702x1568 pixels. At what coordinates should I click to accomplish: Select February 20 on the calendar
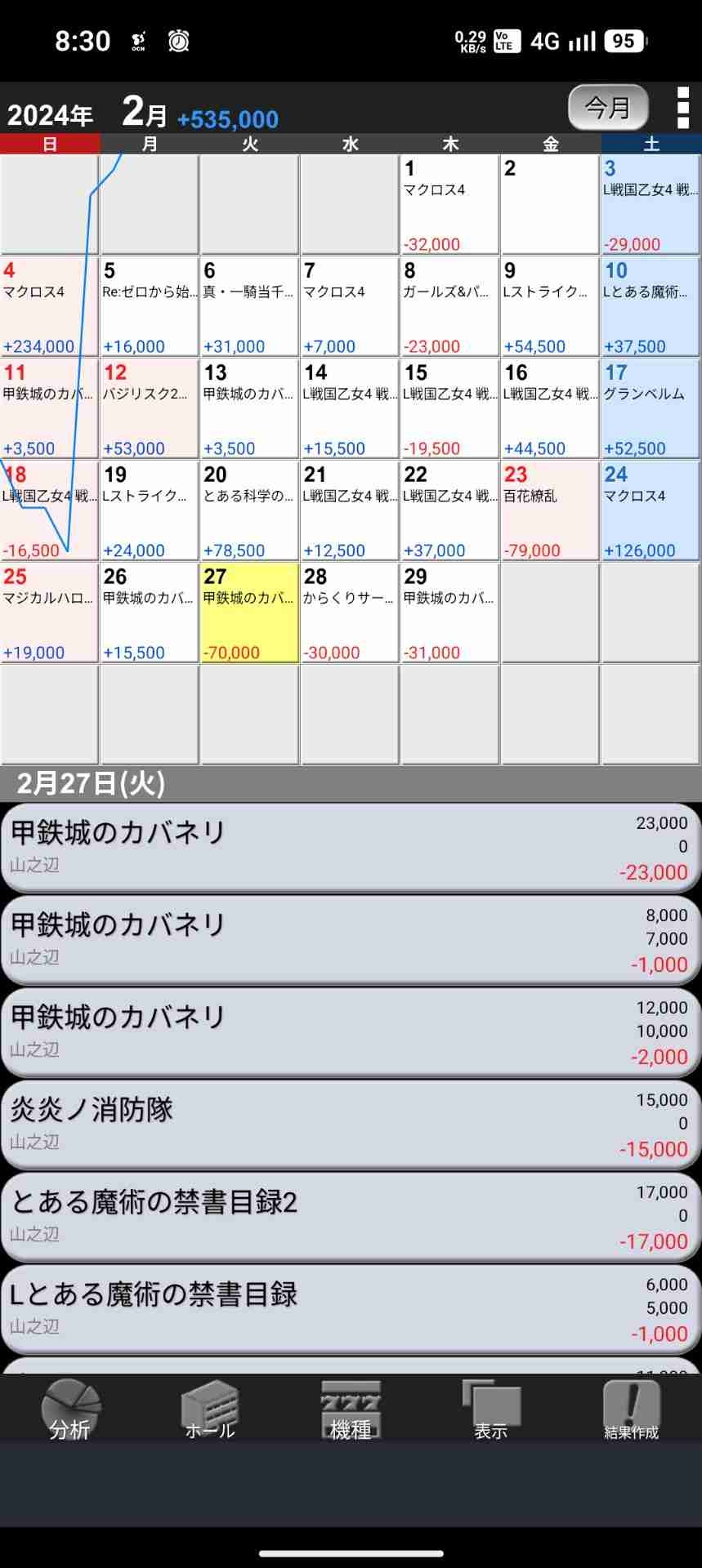coord(249,511)
